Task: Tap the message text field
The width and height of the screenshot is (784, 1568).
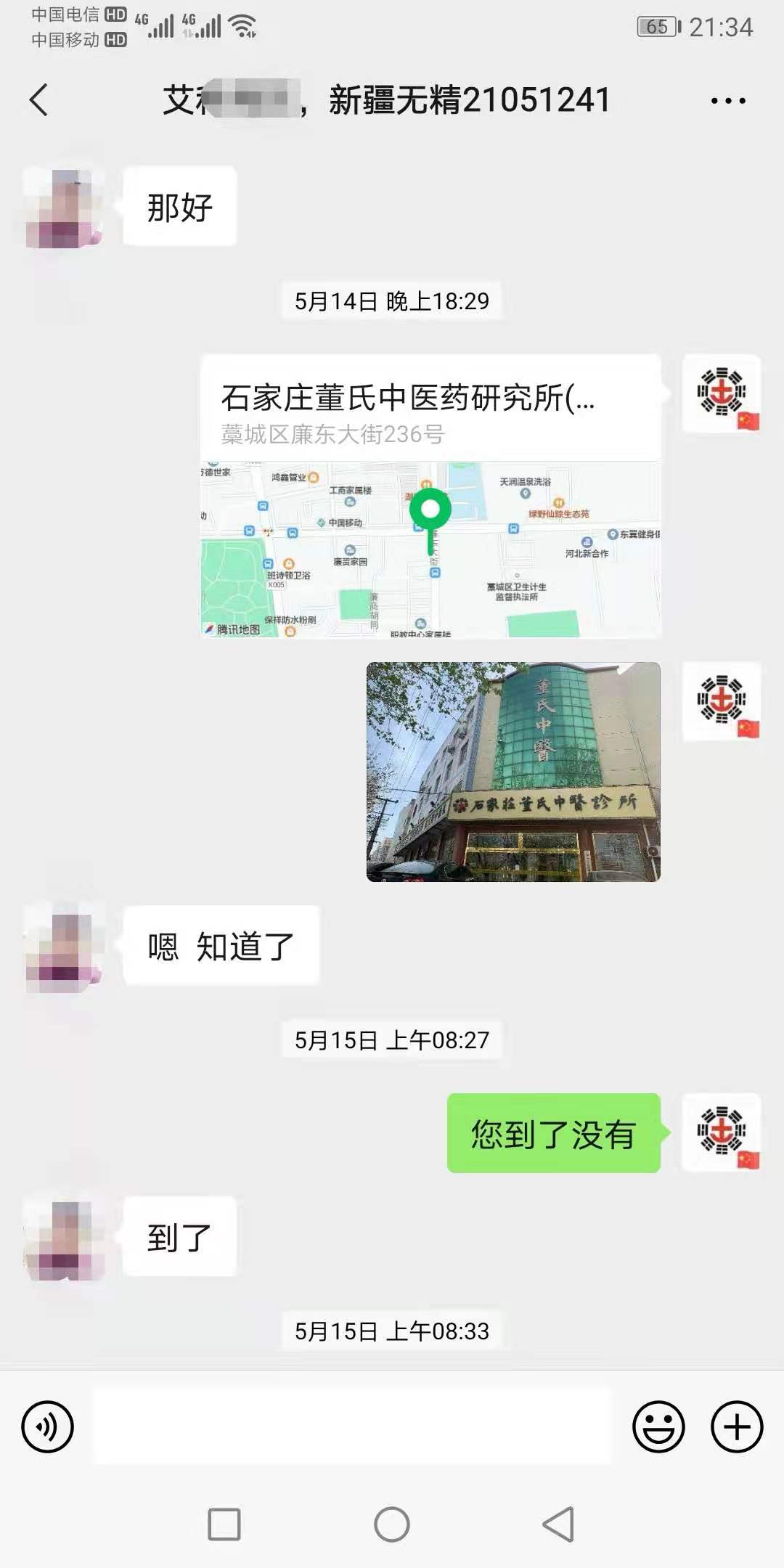Action: pyautogui.click(x=353, y=1426)
